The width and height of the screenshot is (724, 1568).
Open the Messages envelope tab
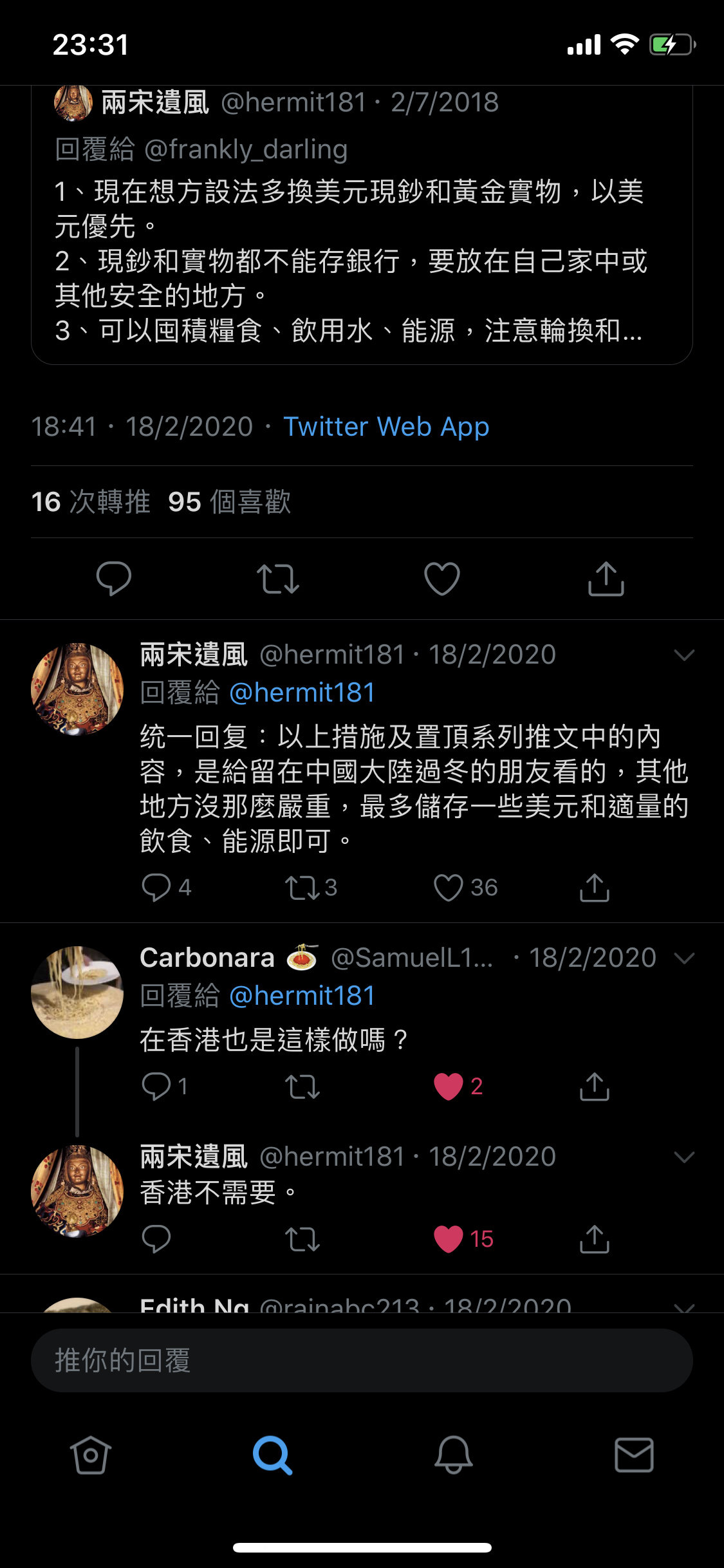click(635, 1455)
